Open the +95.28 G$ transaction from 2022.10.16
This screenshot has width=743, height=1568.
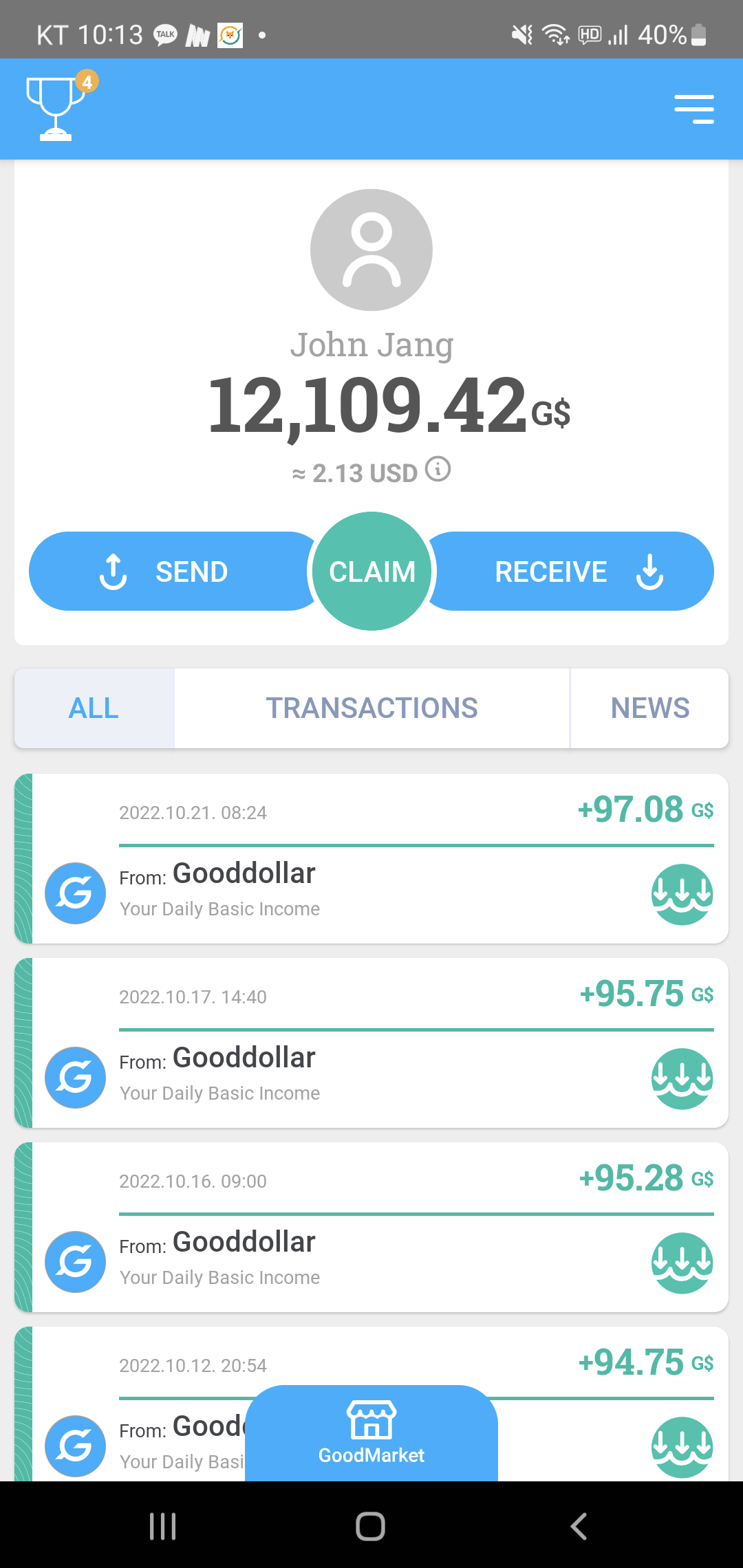click(371, 1228)
